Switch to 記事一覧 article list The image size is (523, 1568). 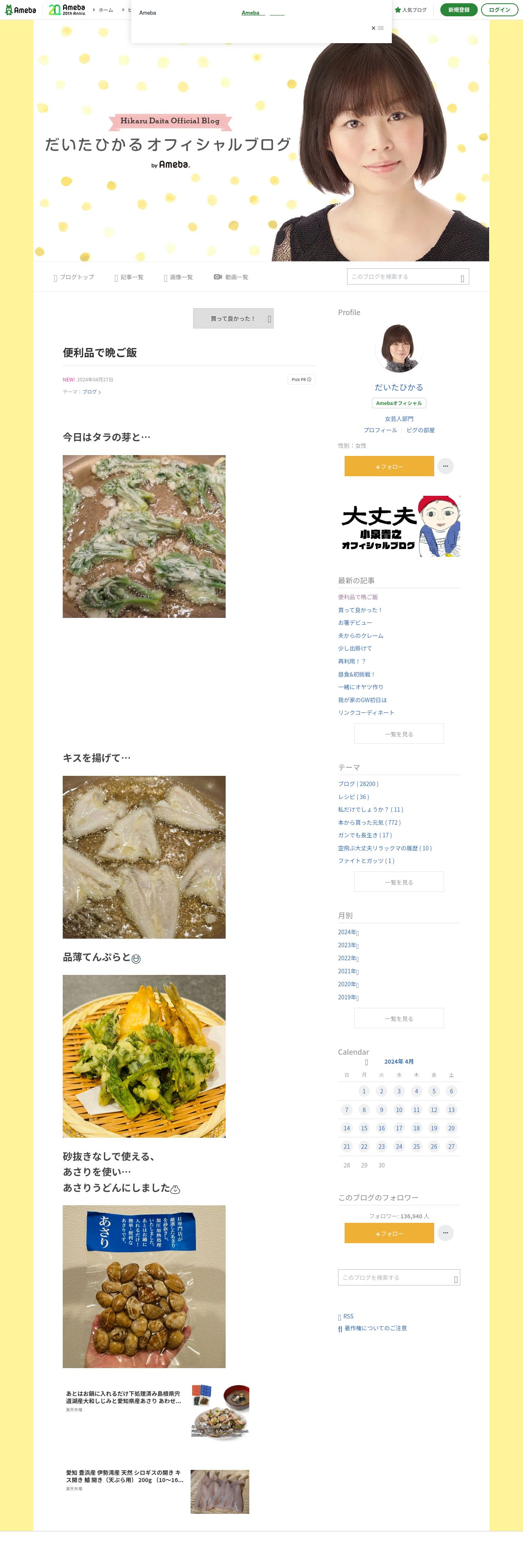tap(128, 277)
